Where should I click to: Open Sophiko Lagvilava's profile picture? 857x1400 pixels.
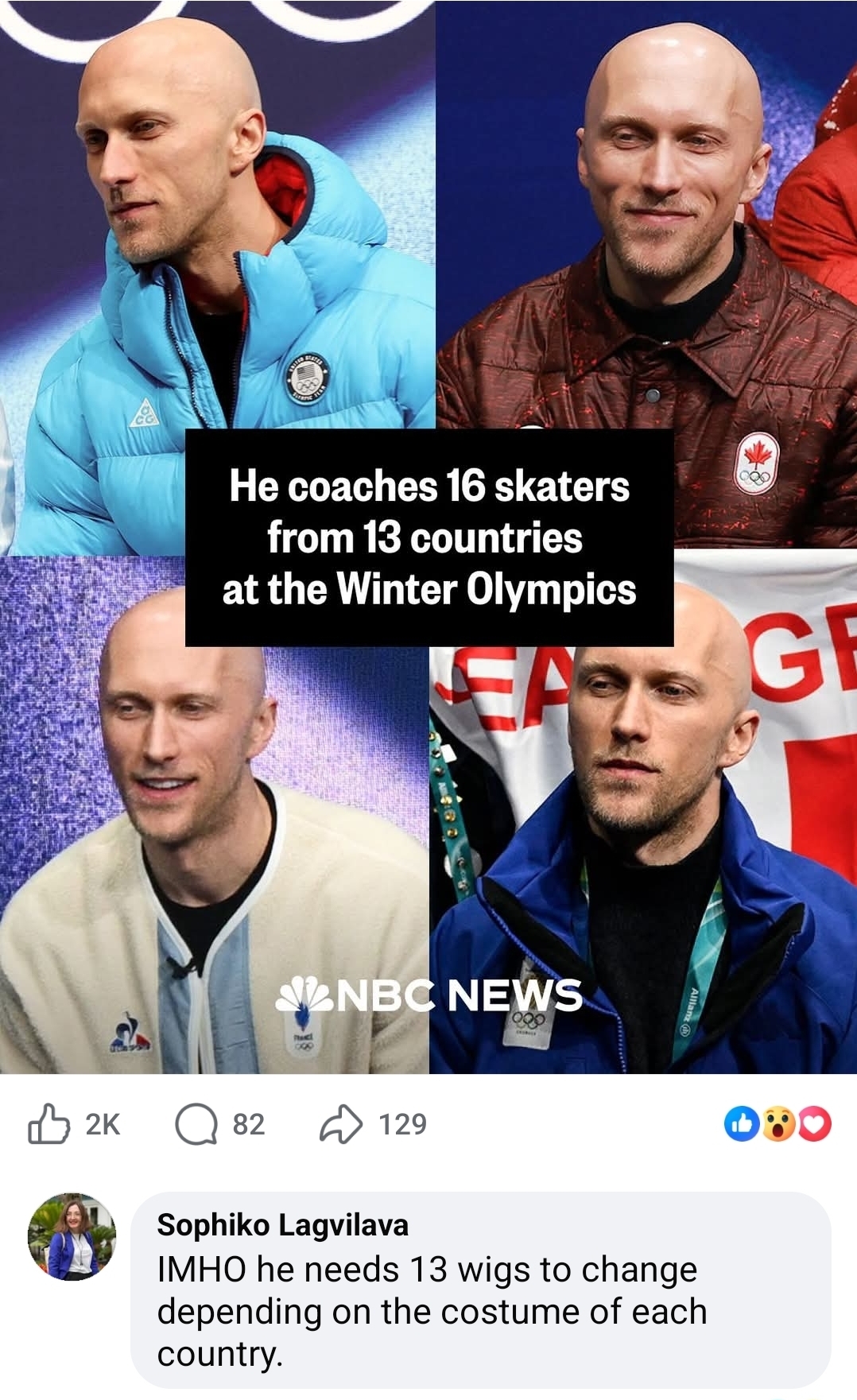coord(72,1237)
